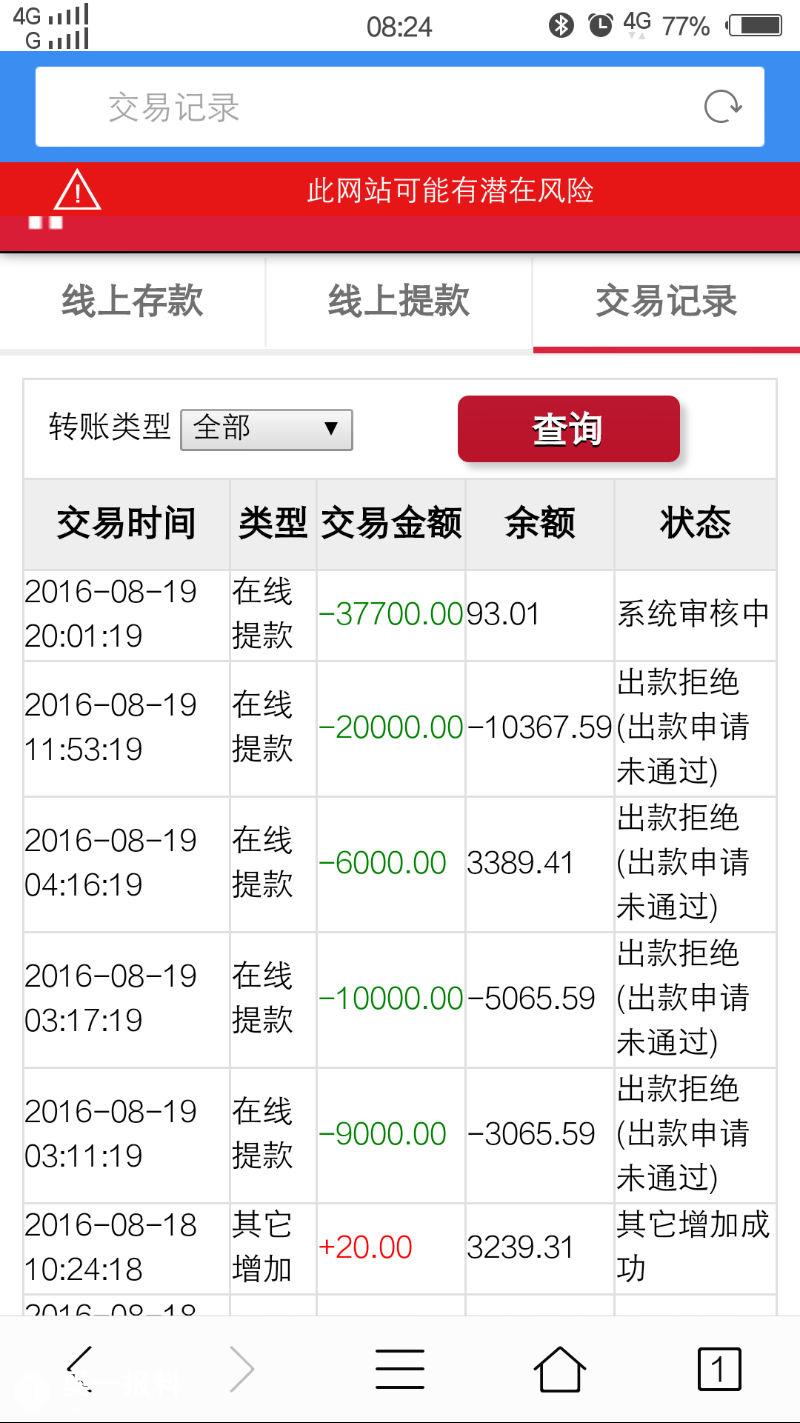This screenshot has height=1423, width=800.
Task: Expand the transfer type selector
Action: 264,429
